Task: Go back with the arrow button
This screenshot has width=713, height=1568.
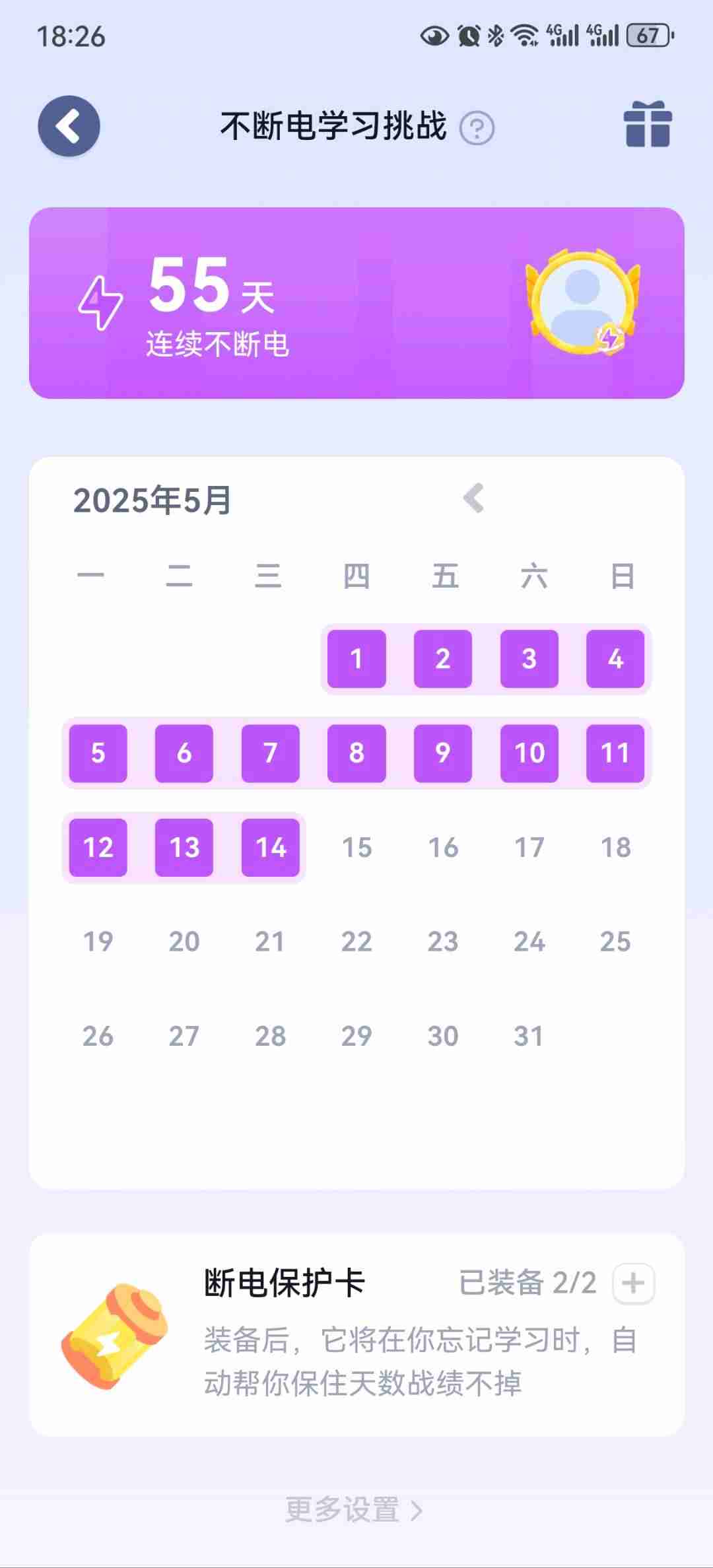Action: (x=69, y=126)
